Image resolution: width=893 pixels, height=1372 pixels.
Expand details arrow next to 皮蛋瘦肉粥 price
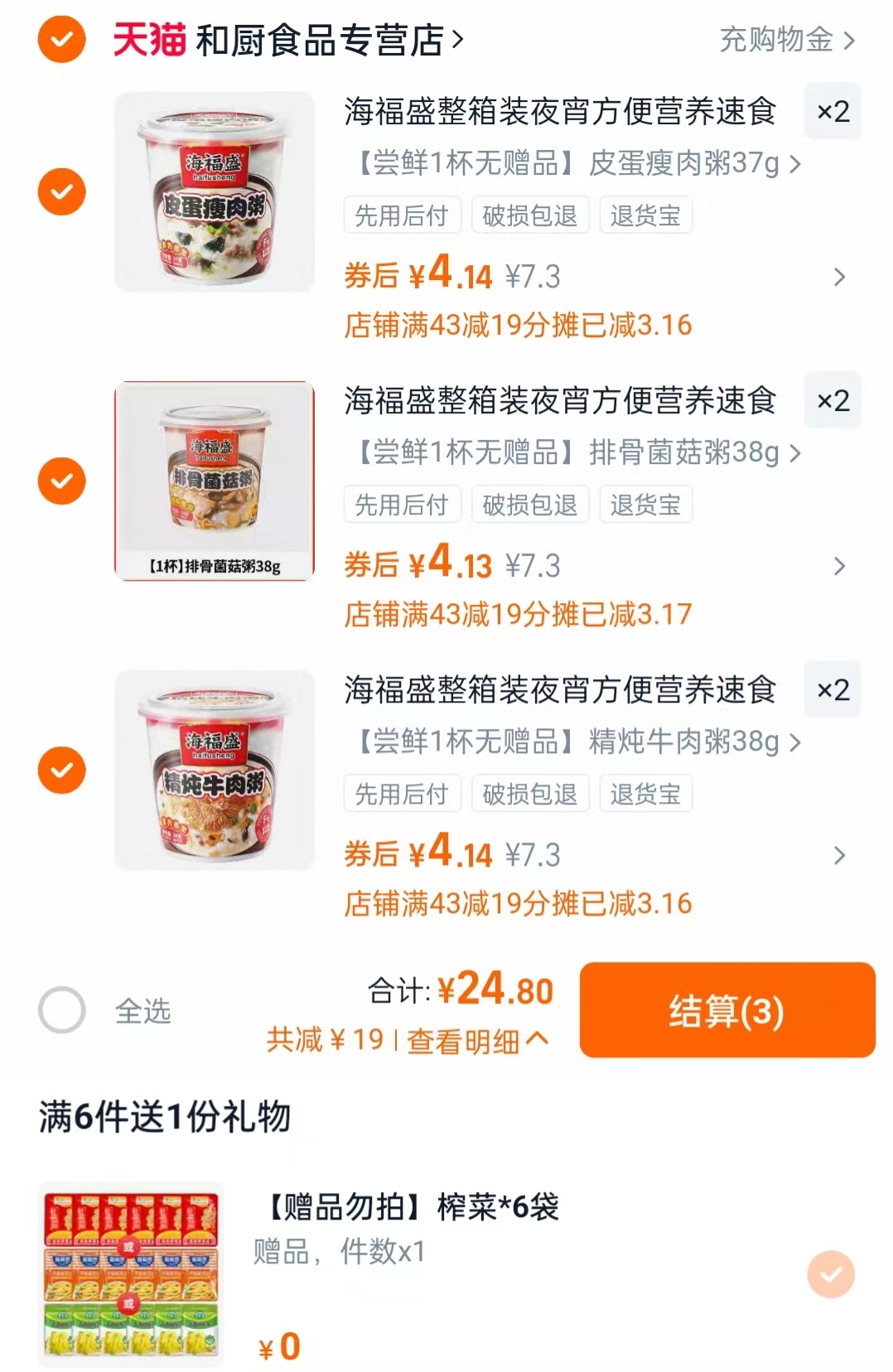(839, 278)
